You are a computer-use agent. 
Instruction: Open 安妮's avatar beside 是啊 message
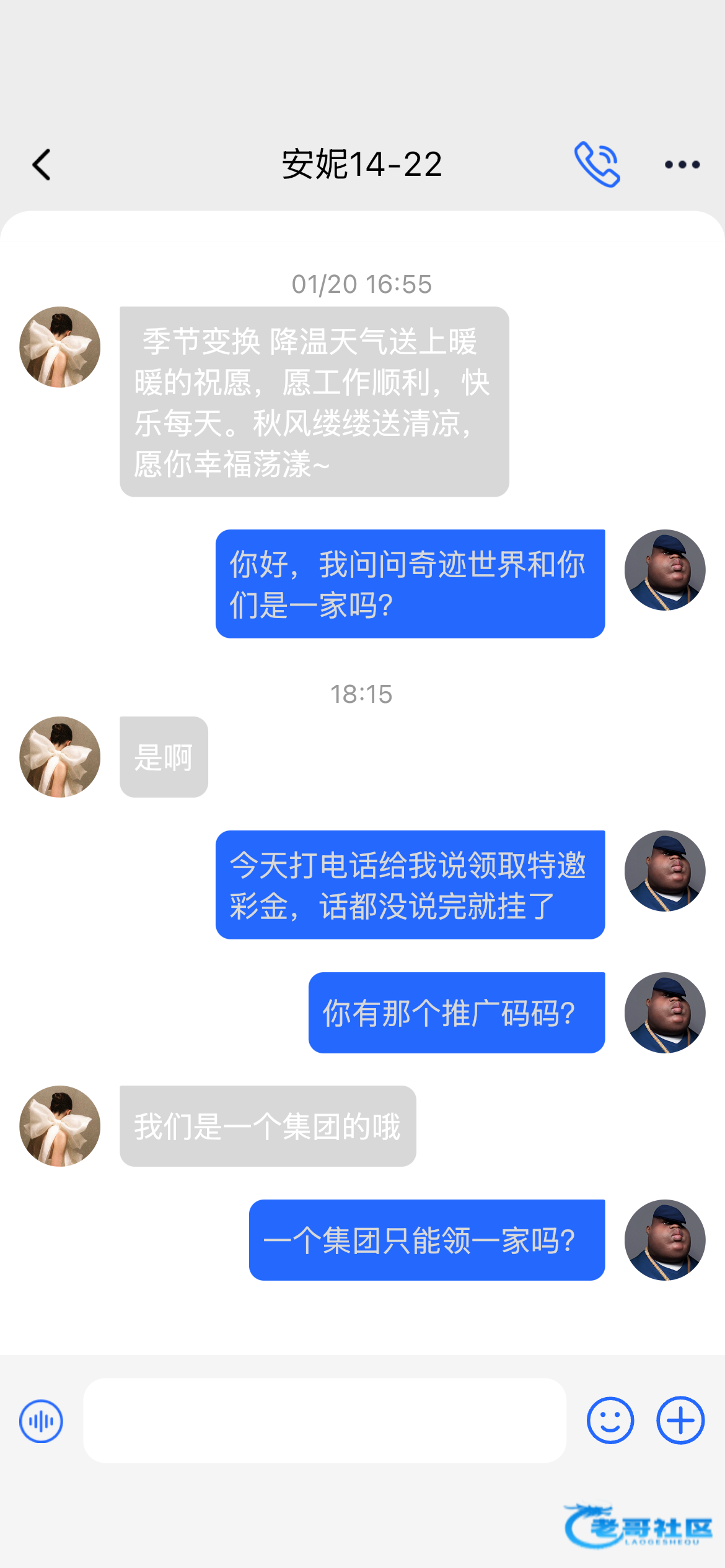click(60, 757)
